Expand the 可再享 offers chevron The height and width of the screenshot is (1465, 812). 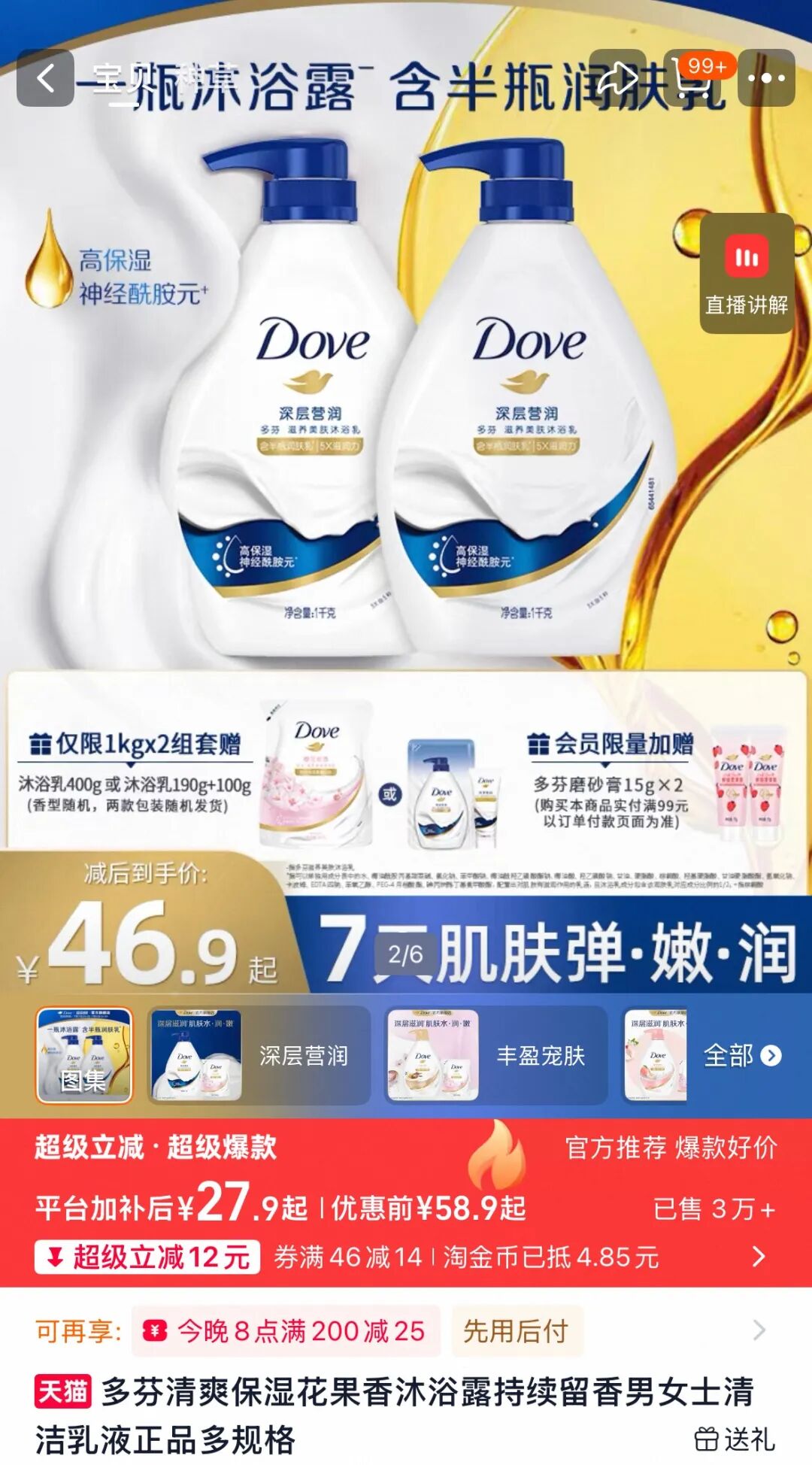[x=759, y=1330]
